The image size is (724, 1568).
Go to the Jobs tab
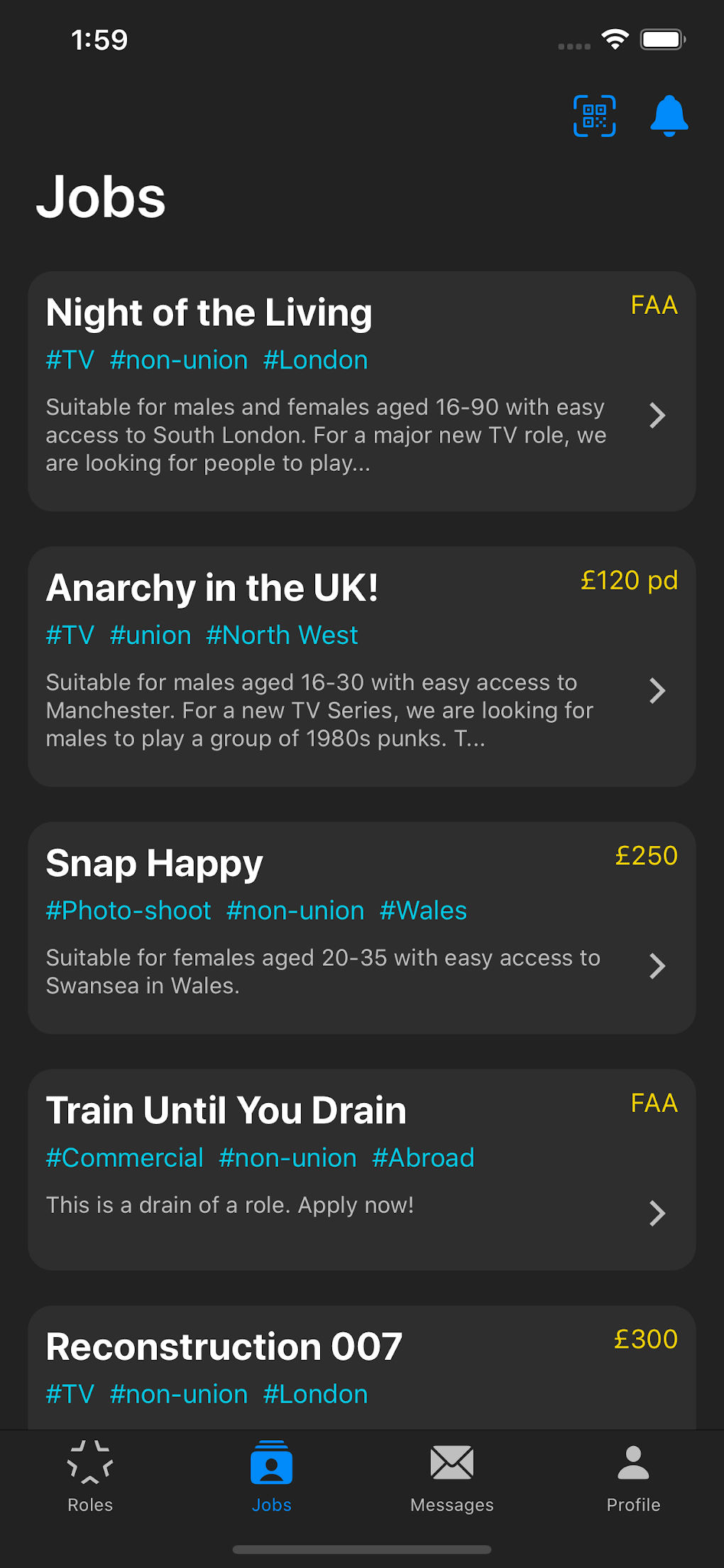tap(271, 1476)
